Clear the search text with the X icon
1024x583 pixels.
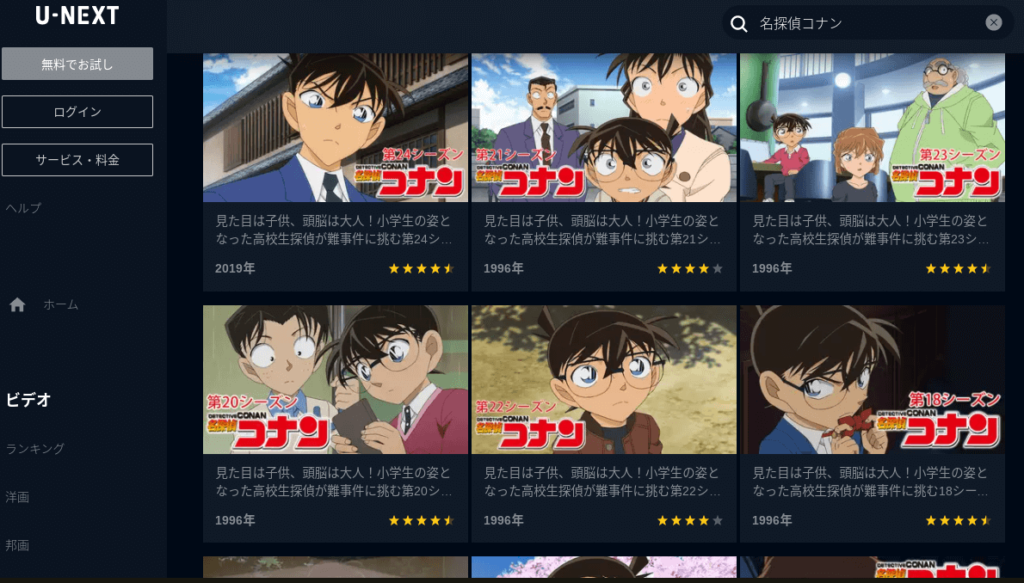[x=993, y=23]
